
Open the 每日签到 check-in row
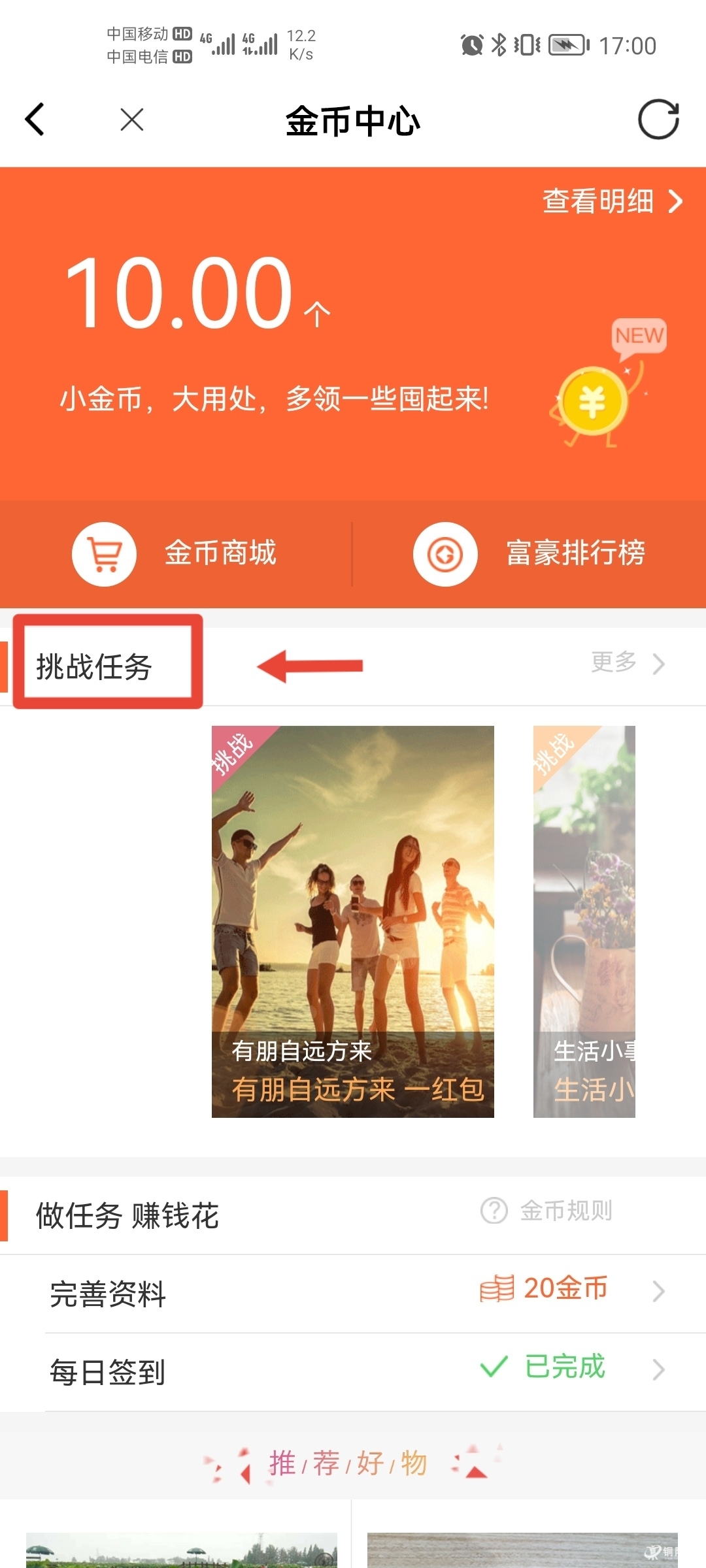pos(353,1371)
